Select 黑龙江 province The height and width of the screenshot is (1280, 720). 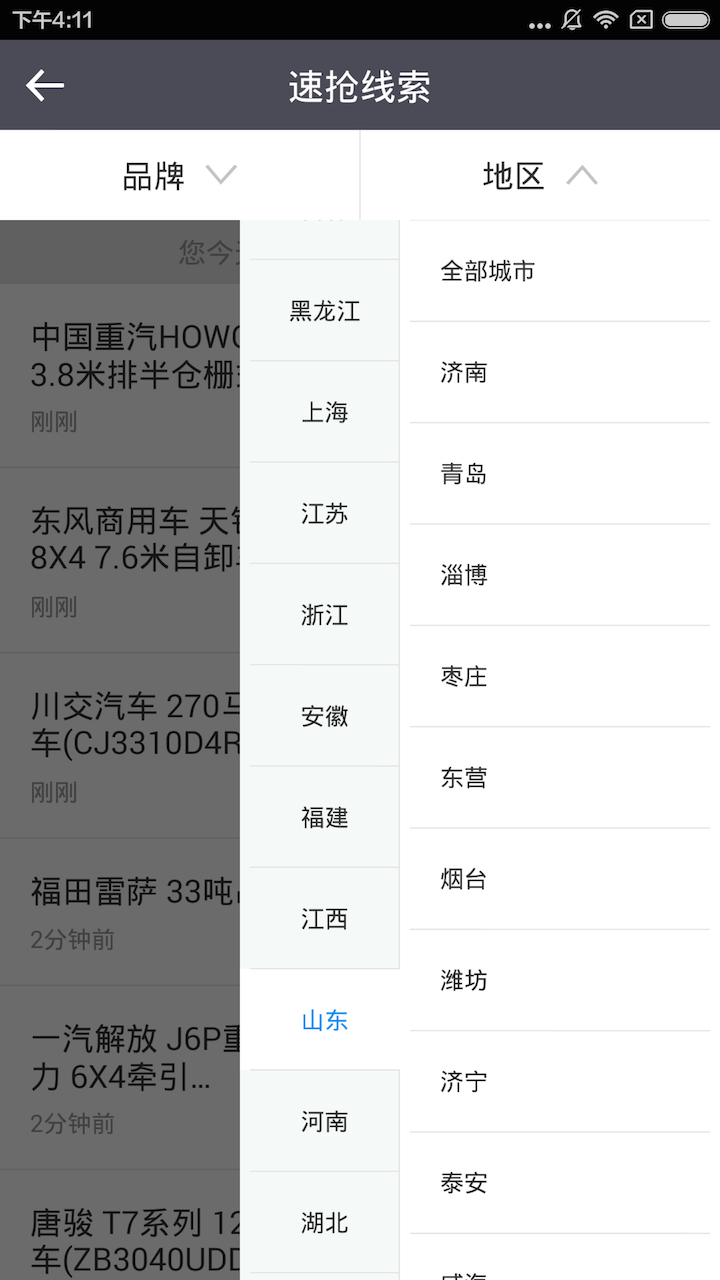(x=323, y=311)
